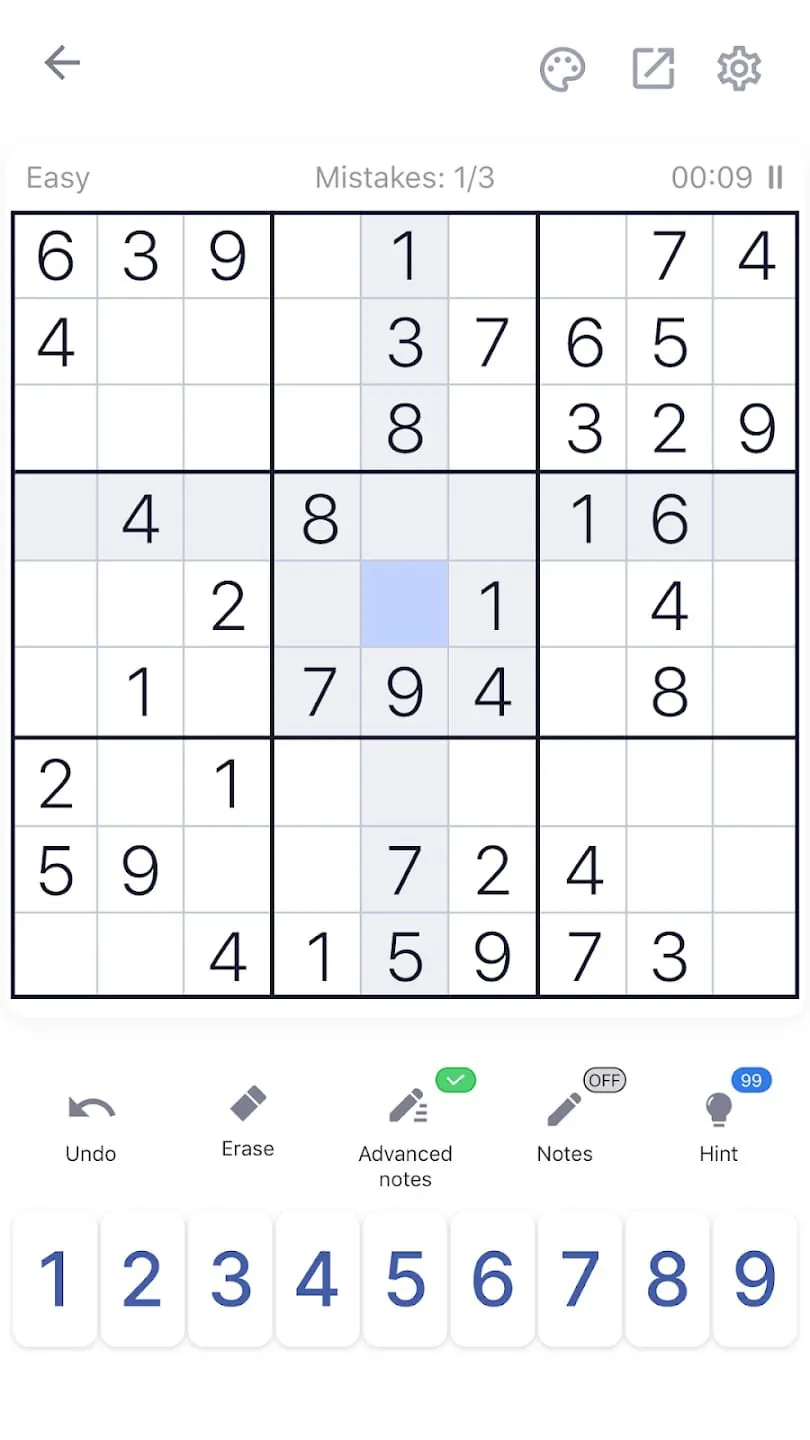810x1440 pixels.
Task: Tap number 7 on the number pad
Action: 579,1280
